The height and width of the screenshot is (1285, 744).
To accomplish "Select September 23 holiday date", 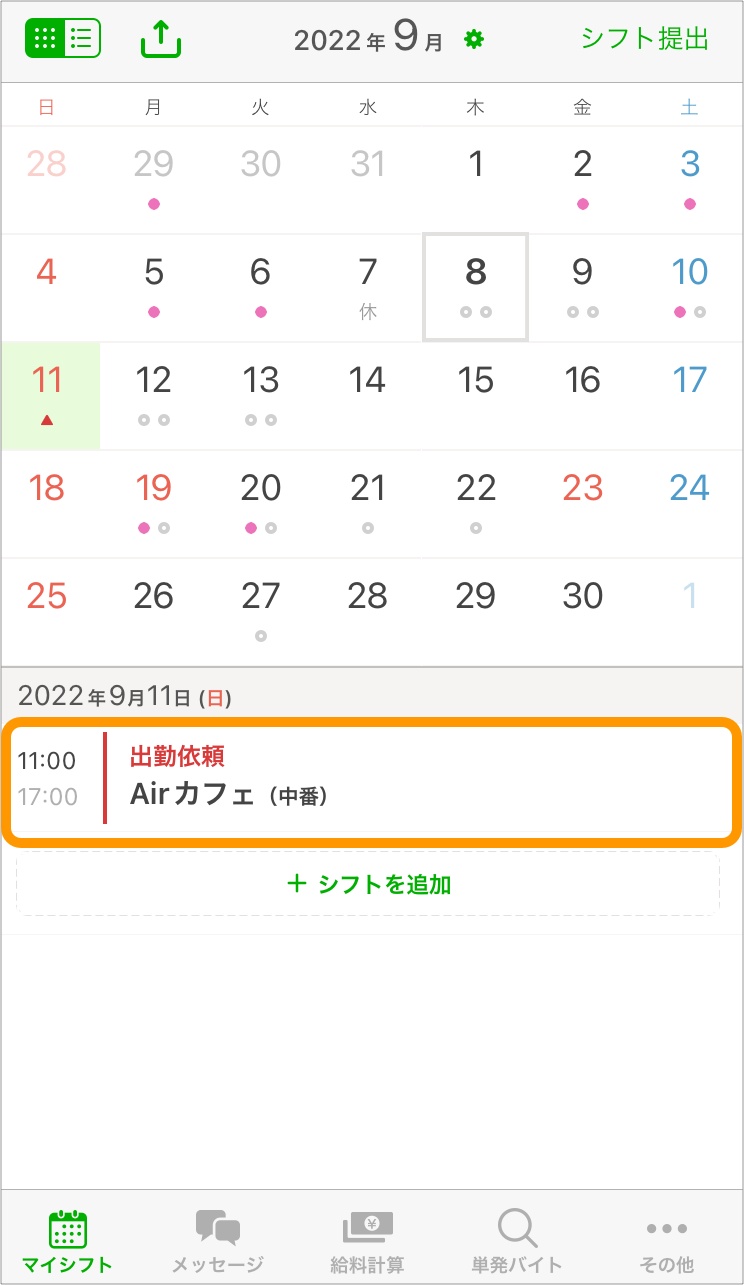I will point(583,502).
